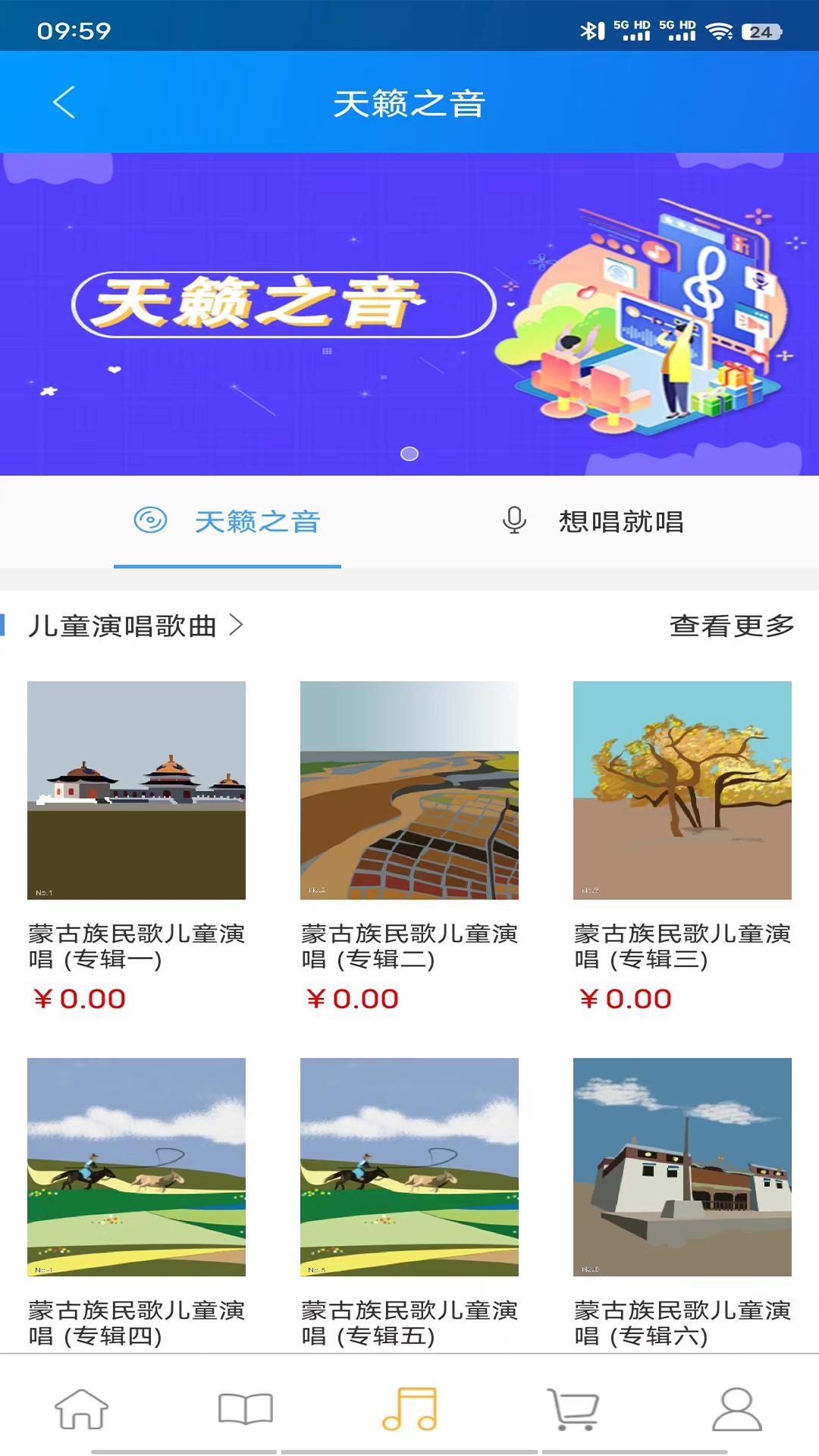Screen dimensions: 819x1456
Task: Open the book tab in bottom navigation
Action: pos(245,1409)
